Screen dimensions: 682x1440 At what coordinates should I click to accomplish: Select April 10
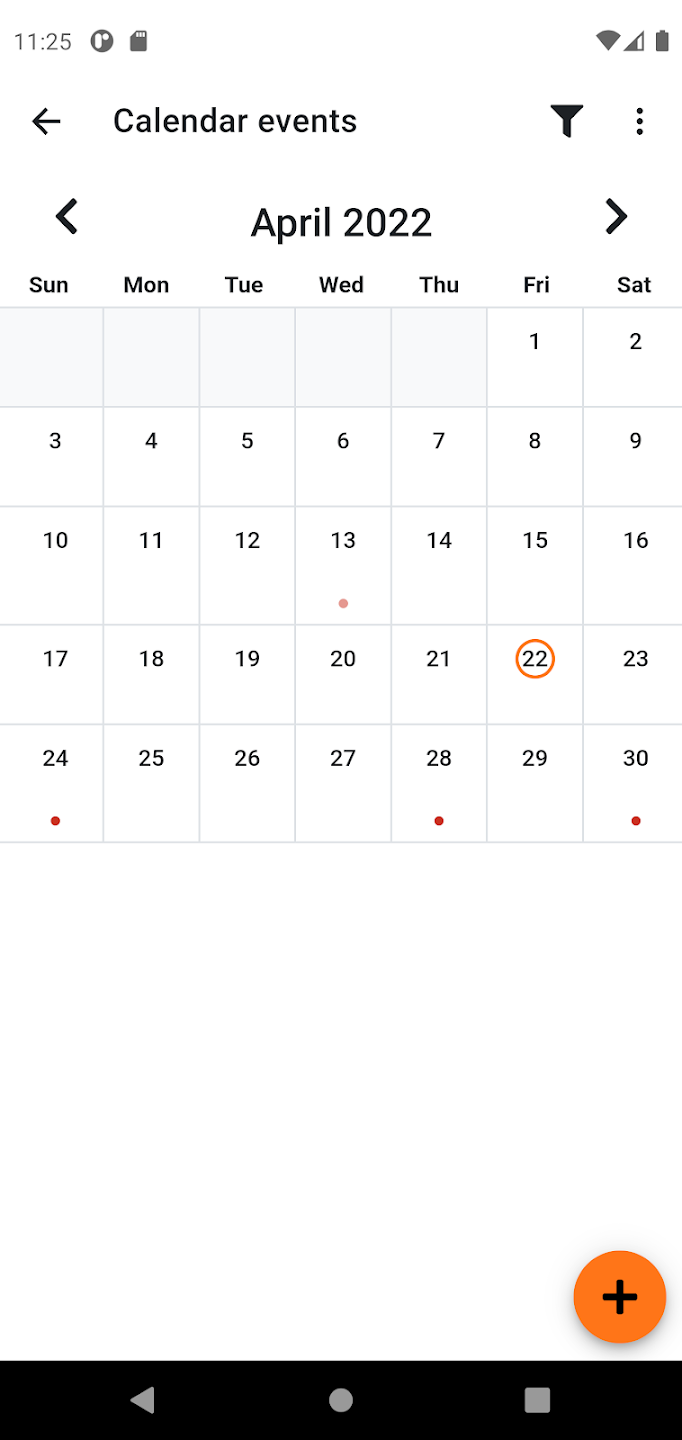pos(55,565)
